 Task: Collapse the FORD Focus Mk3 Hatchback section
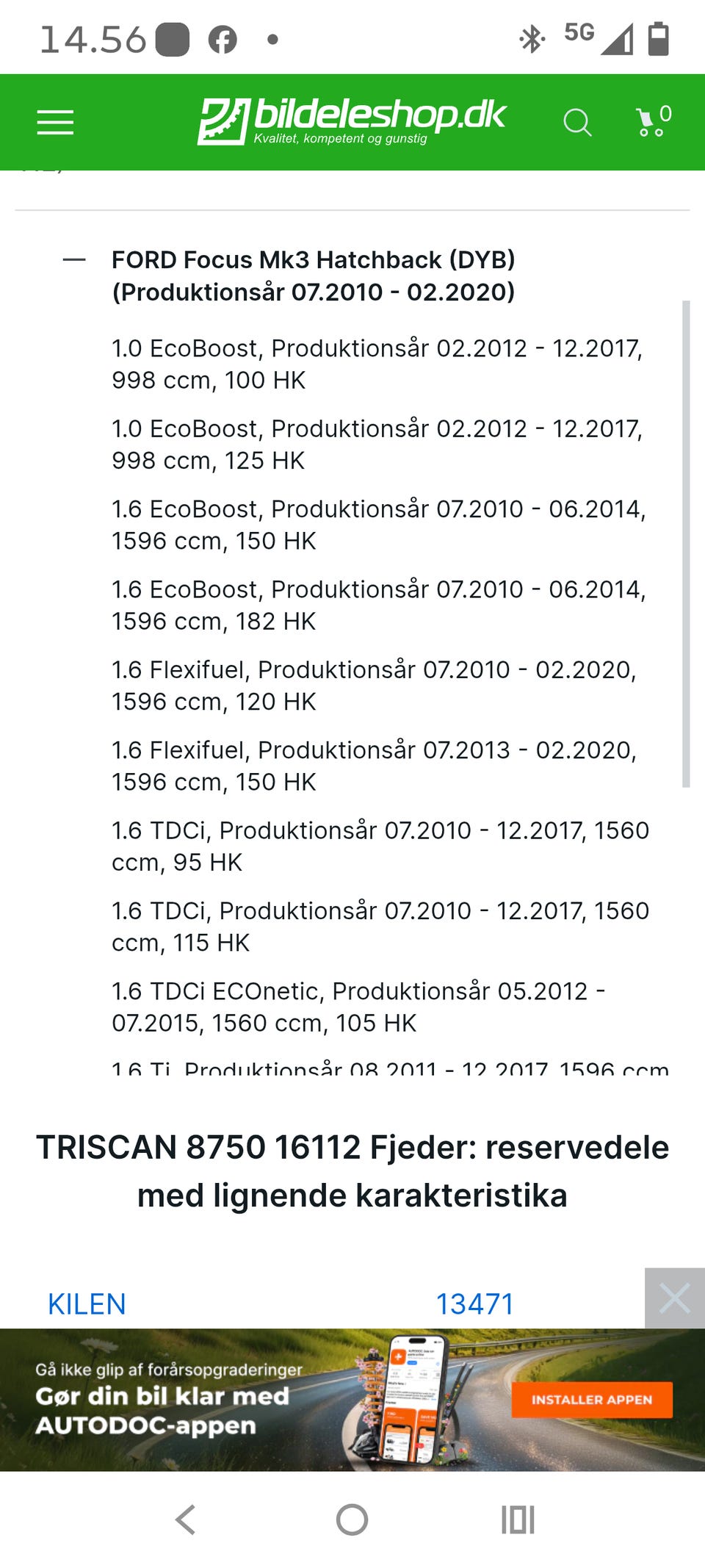click(74, 259)
